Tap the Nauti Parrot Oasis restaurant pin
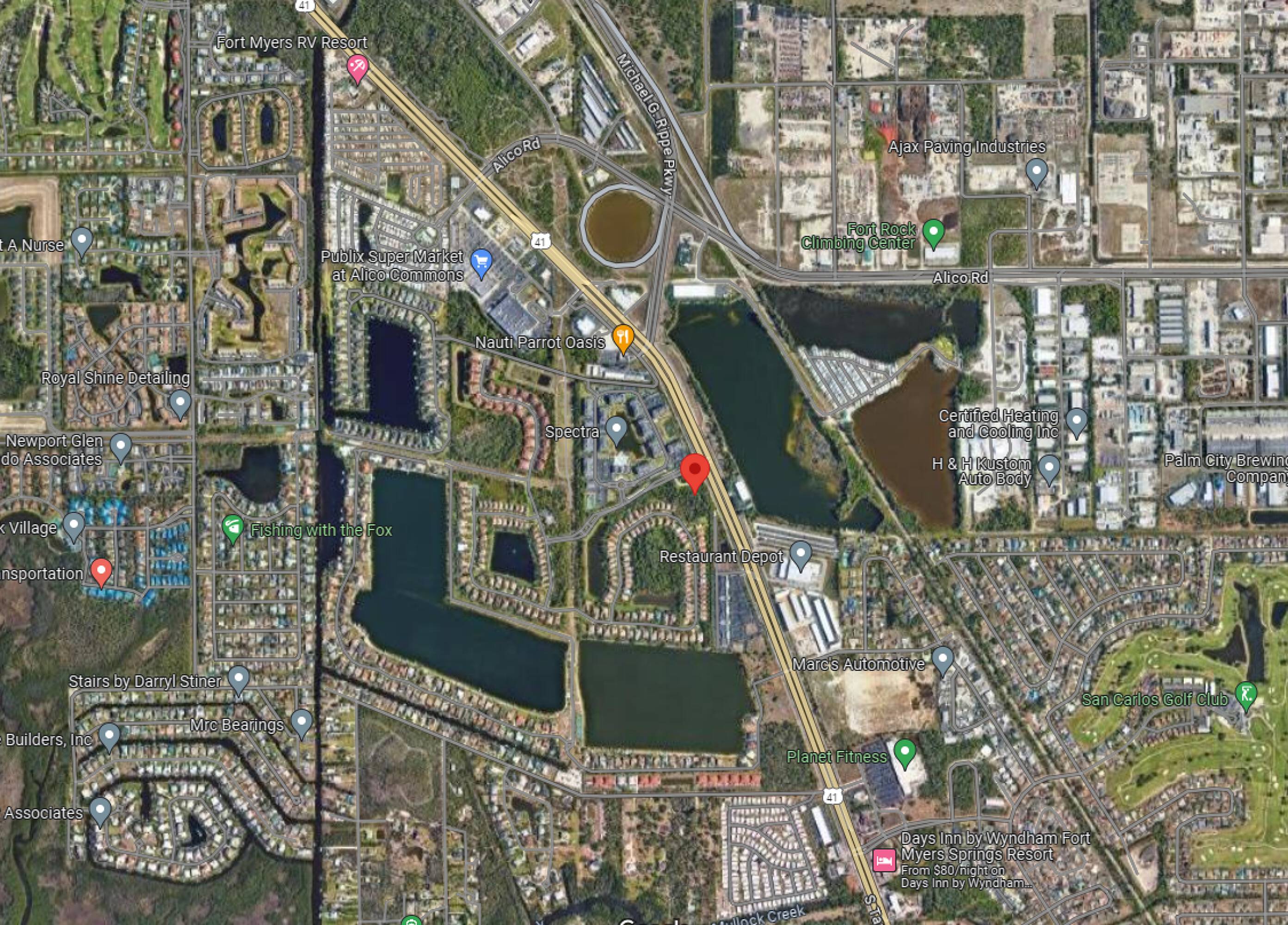Screen dimensions: 1288x925 [x=623, y=339]
